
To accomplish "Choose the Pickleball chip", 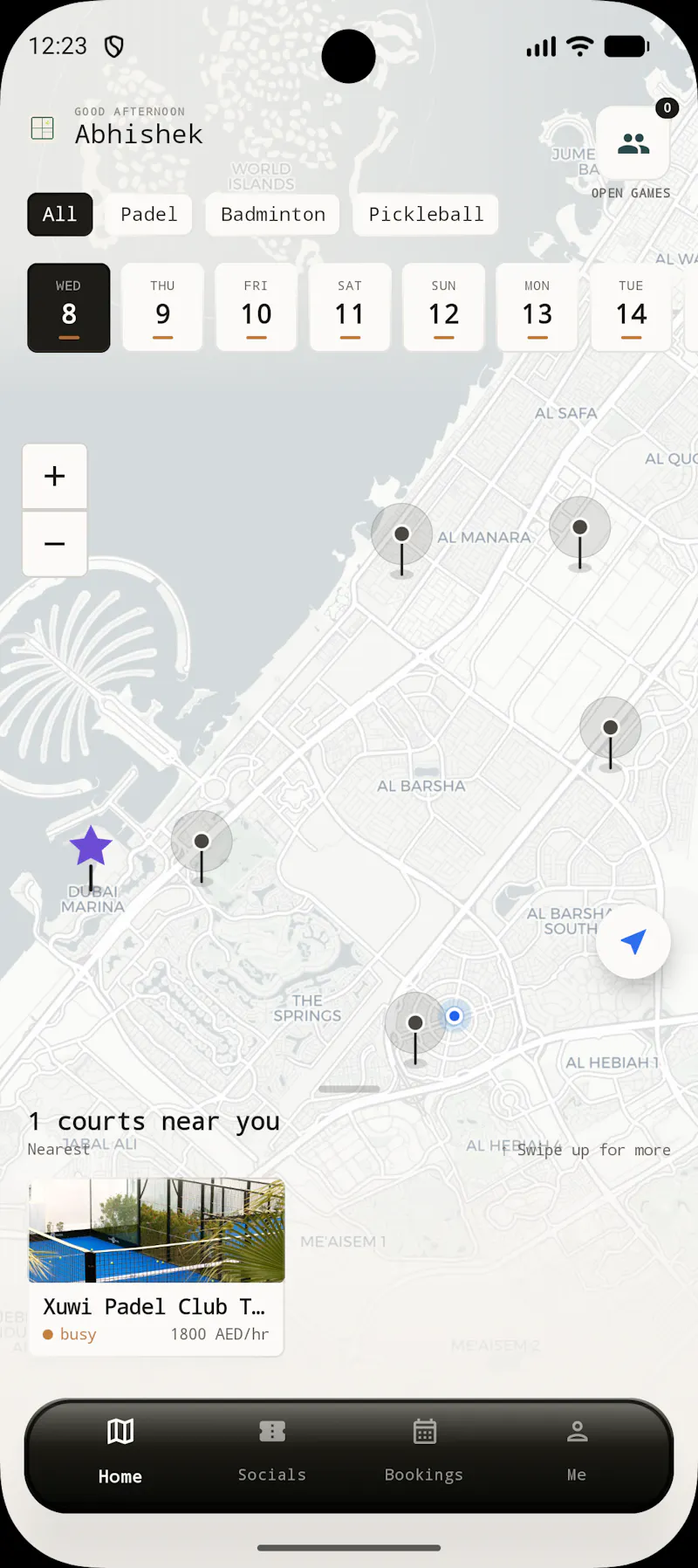I will [x=426, y=215].
